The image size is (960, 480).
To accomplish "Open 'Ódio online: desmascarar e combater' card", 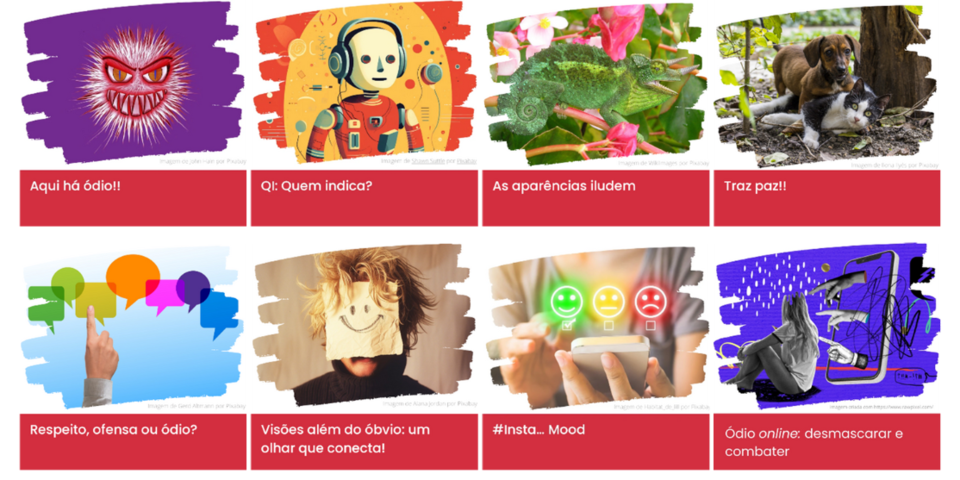I will point(826,442).
